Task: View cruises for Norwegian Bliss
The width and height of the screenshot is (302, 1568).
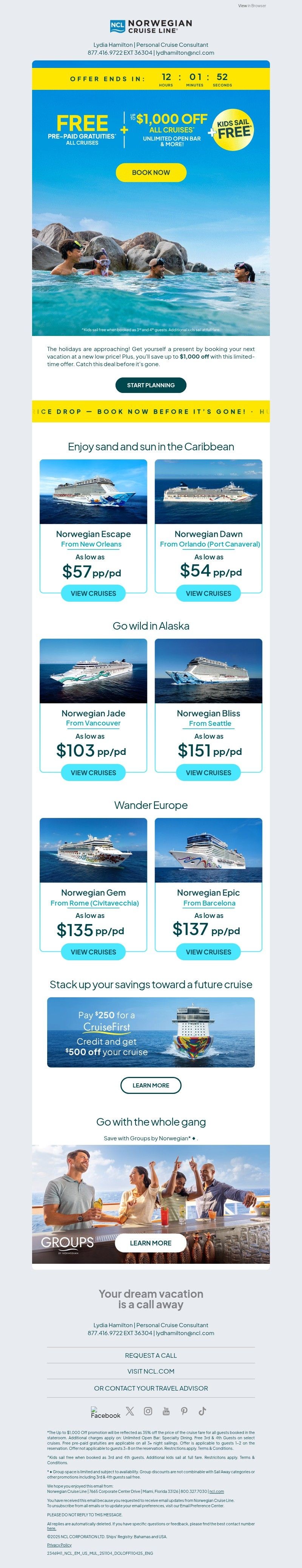Action: (208, 772)
